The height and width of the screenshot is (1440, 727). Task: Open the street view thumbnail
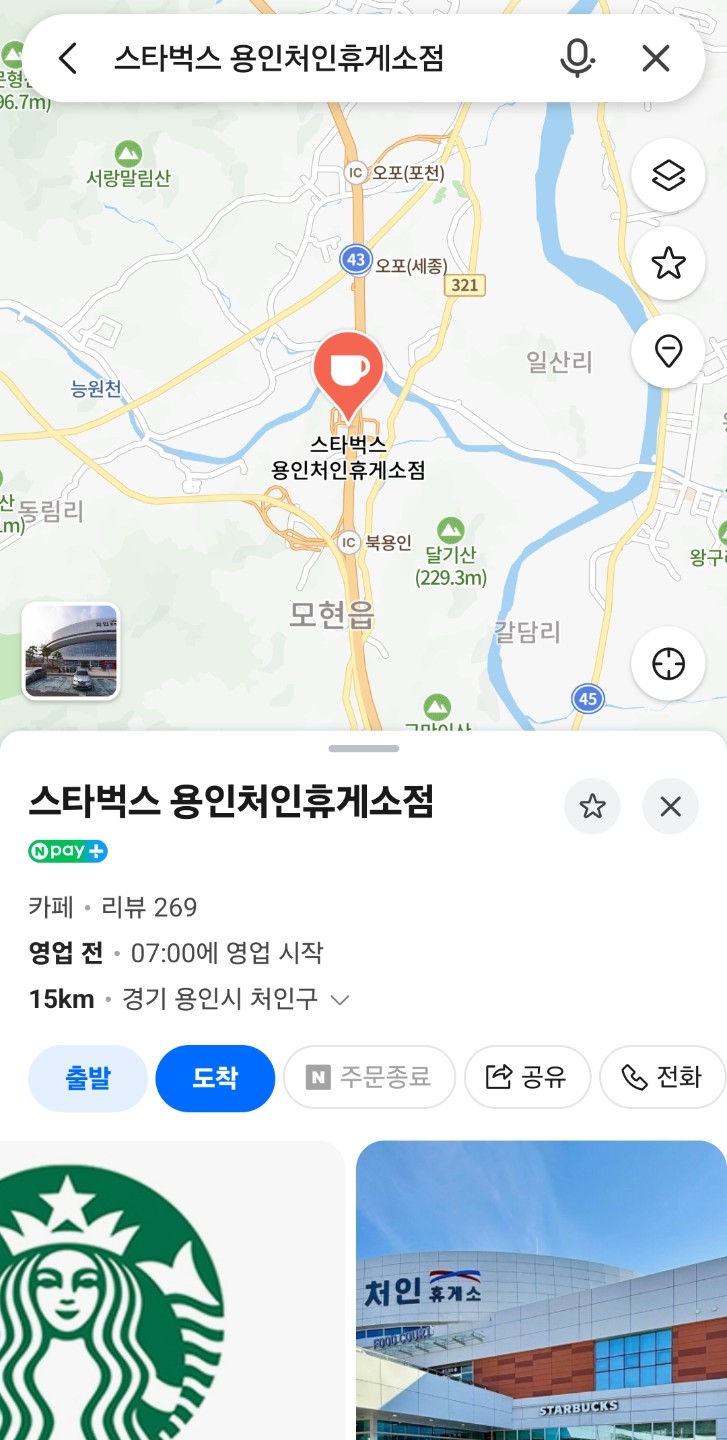(71, 650)
